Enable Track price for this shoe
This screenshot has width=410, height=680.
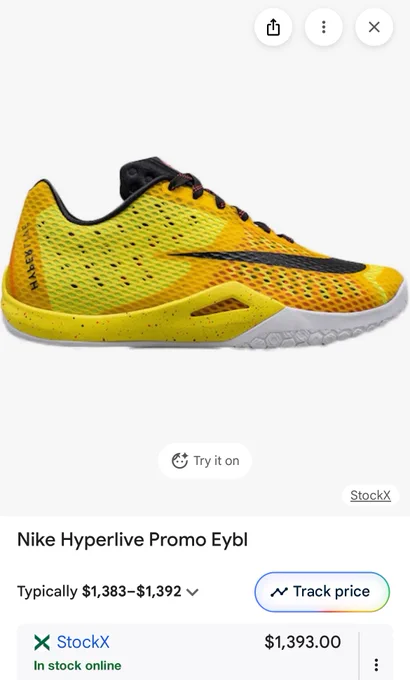click(x=322, y=592)
